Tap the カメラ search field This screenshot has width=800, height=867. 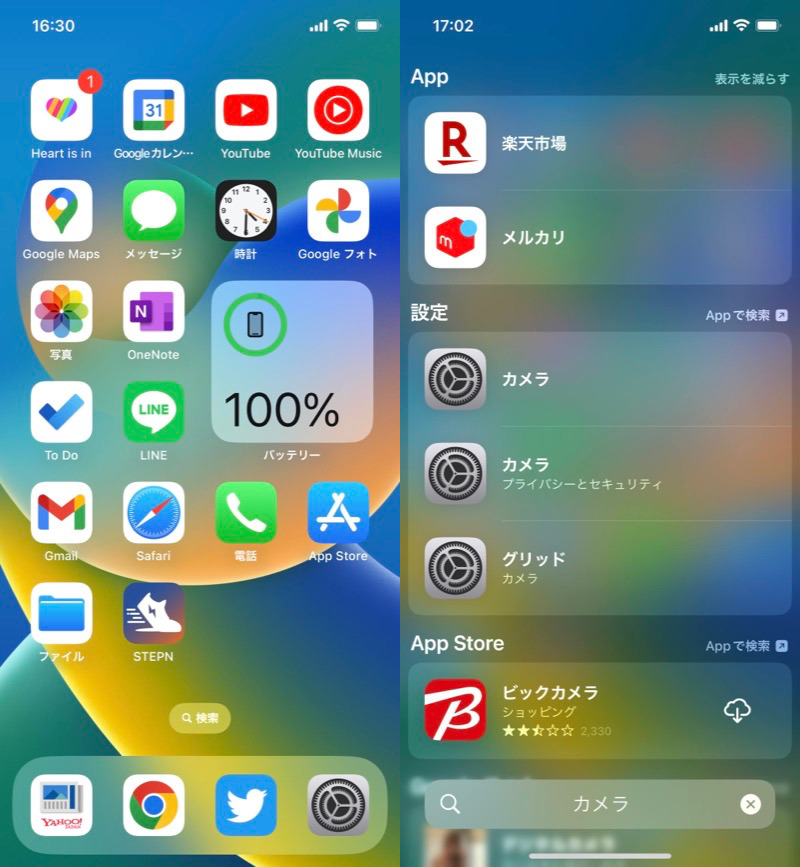click(600, 804)
